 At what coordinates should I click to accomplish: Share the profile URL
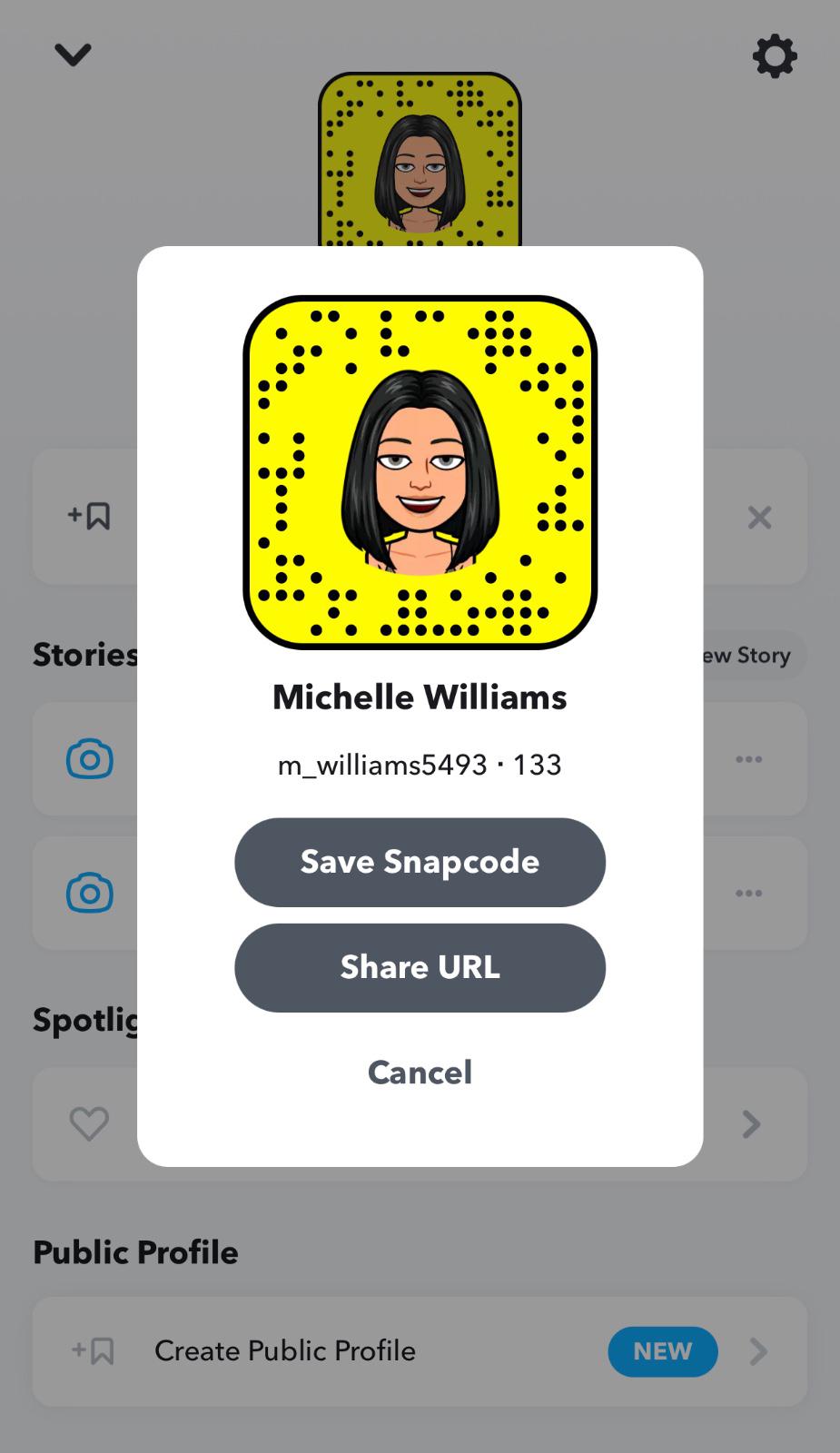click(420, 967)
